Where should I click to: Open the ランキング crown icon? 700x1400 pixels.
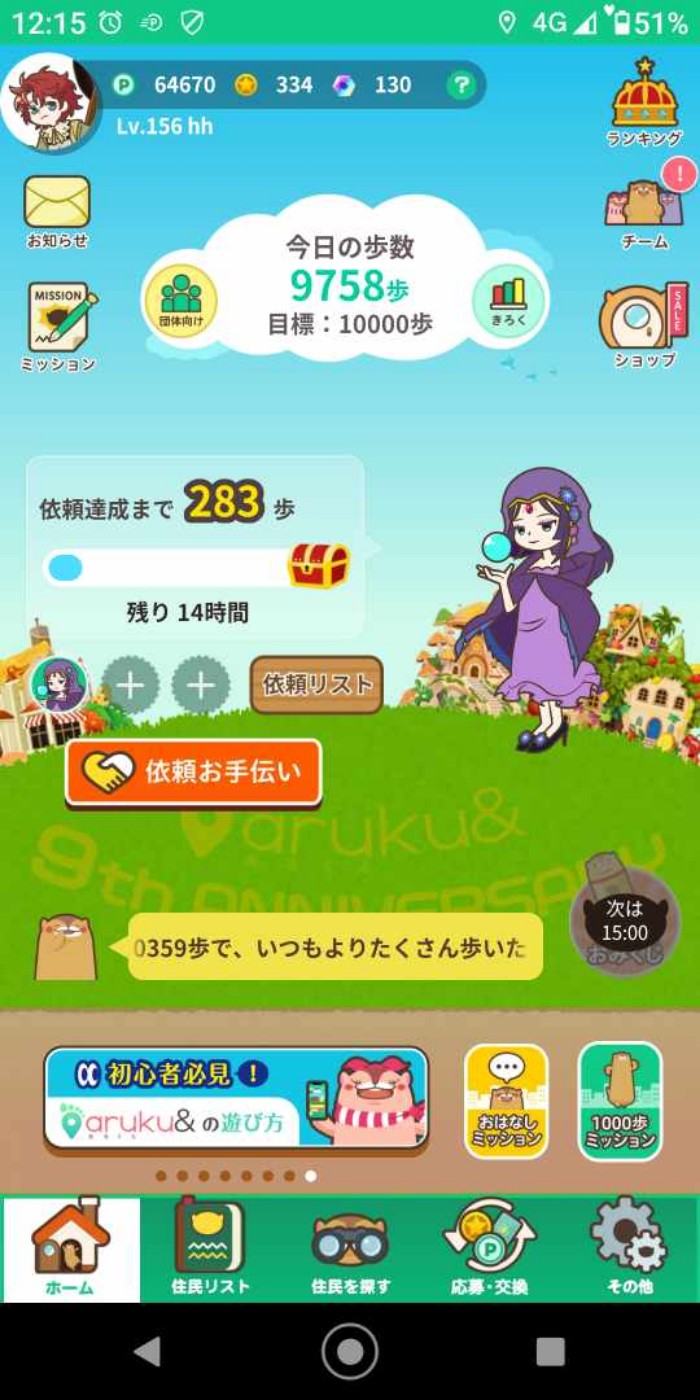(645, 100)
